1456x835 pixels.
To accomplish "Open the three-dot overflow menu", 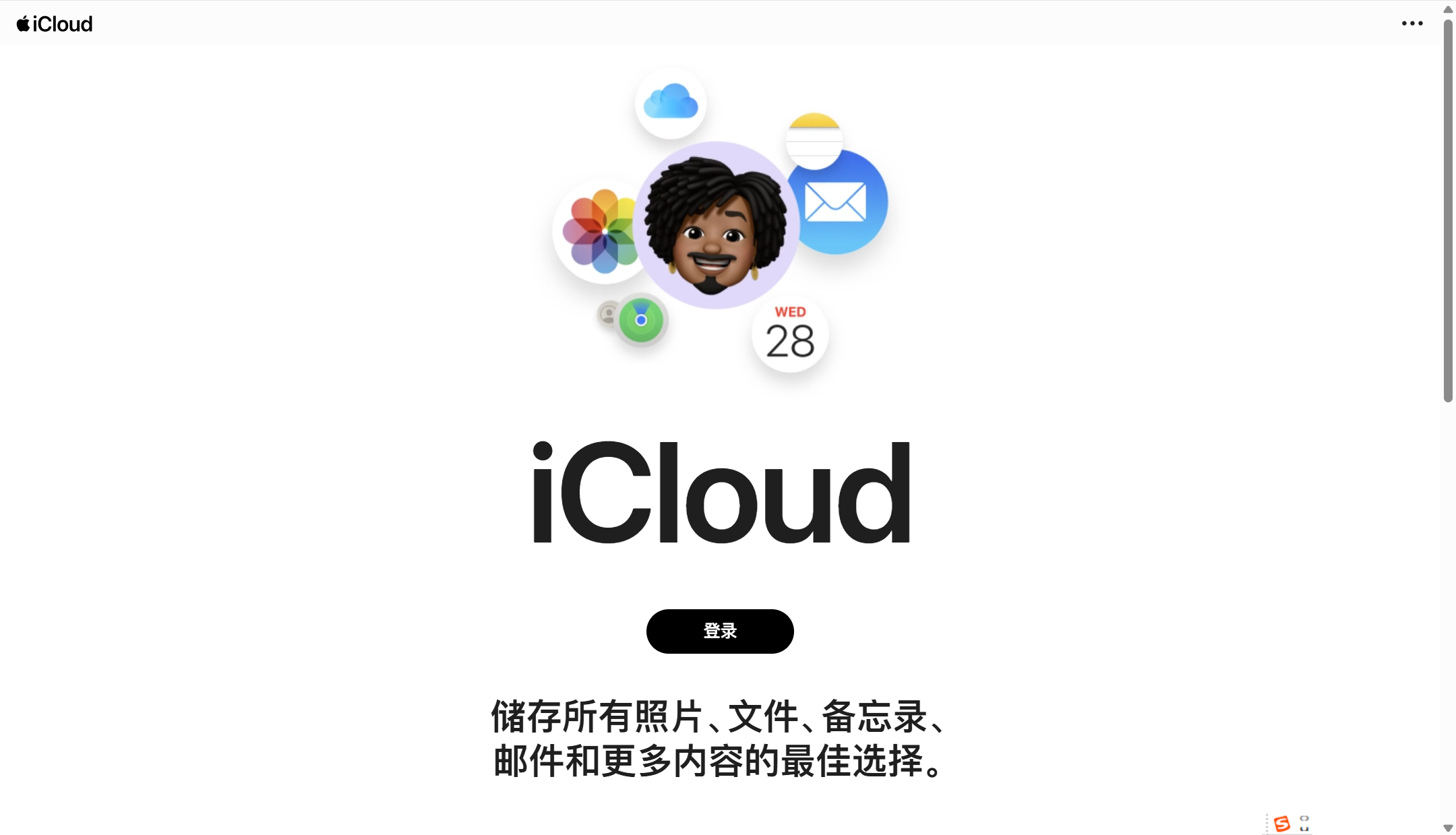I will 1412,24.
